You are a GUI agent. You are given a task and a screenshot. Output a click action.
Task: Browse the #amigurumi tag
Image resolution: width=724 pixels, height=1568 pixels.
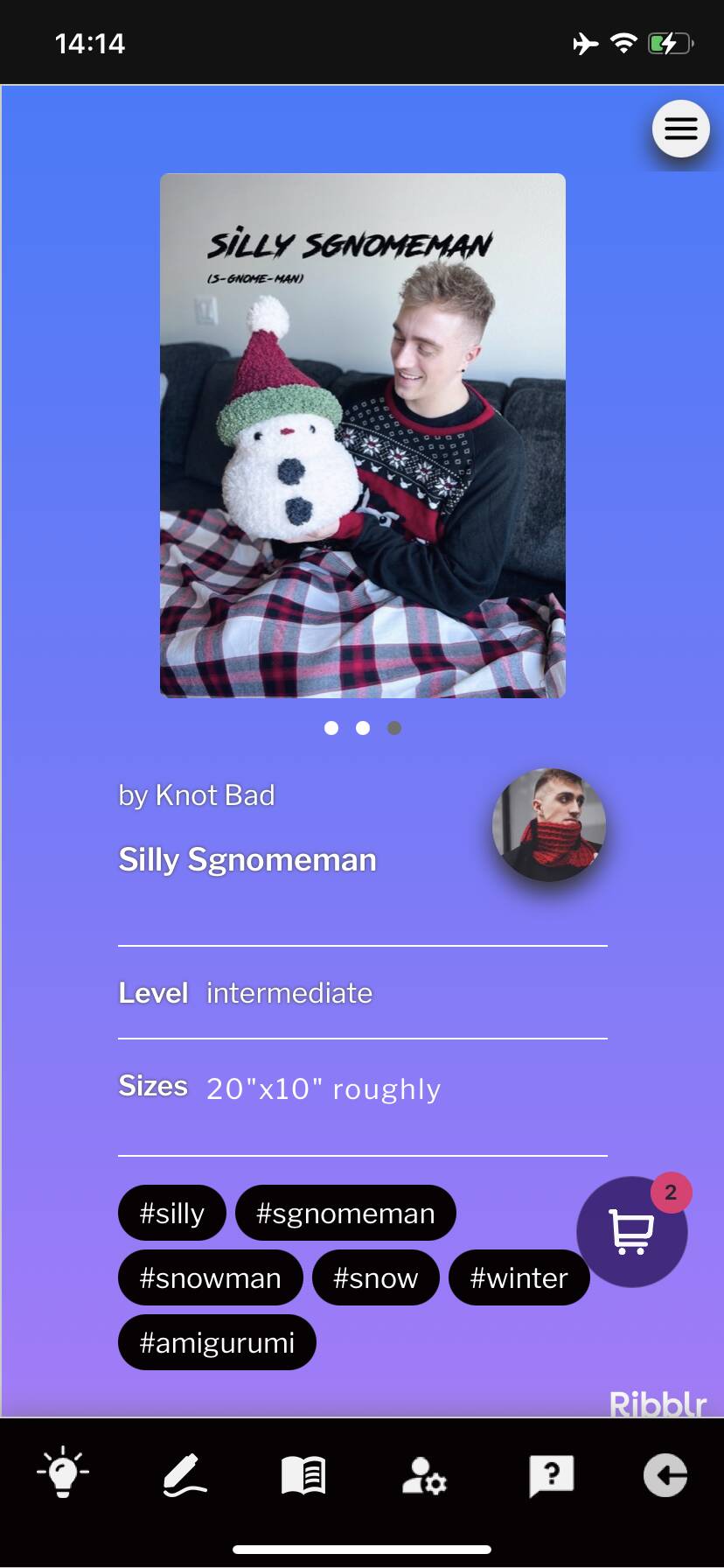click(x=217, y=1342)
